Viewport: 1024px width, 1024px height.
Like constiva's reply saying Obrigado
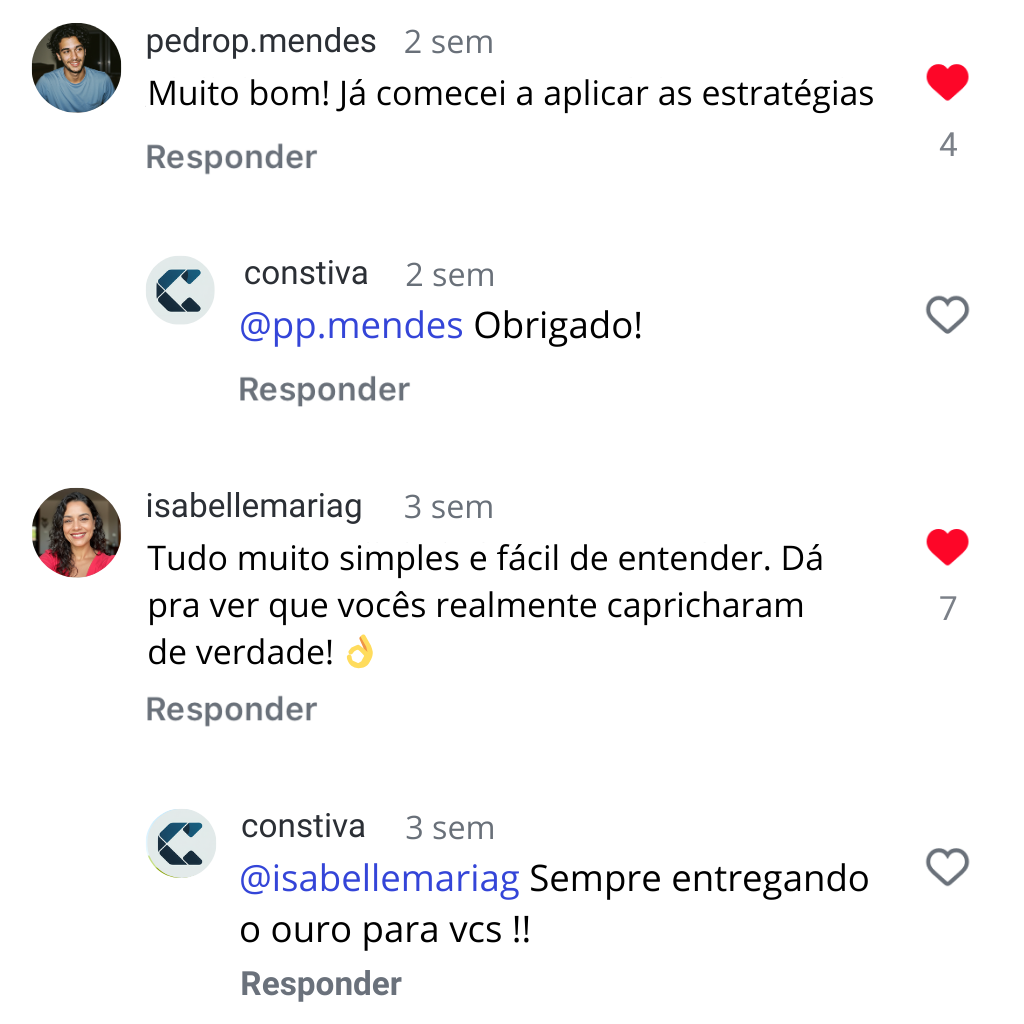[x=947, y=315]
